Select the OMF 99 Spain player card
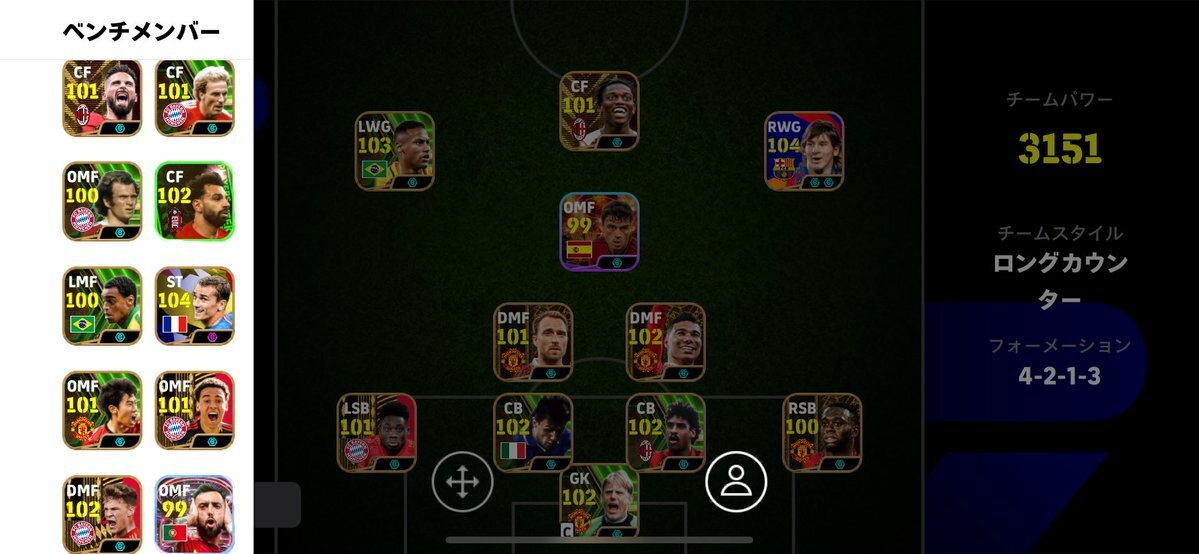1199x554 pixels. [x=599, y=231]
